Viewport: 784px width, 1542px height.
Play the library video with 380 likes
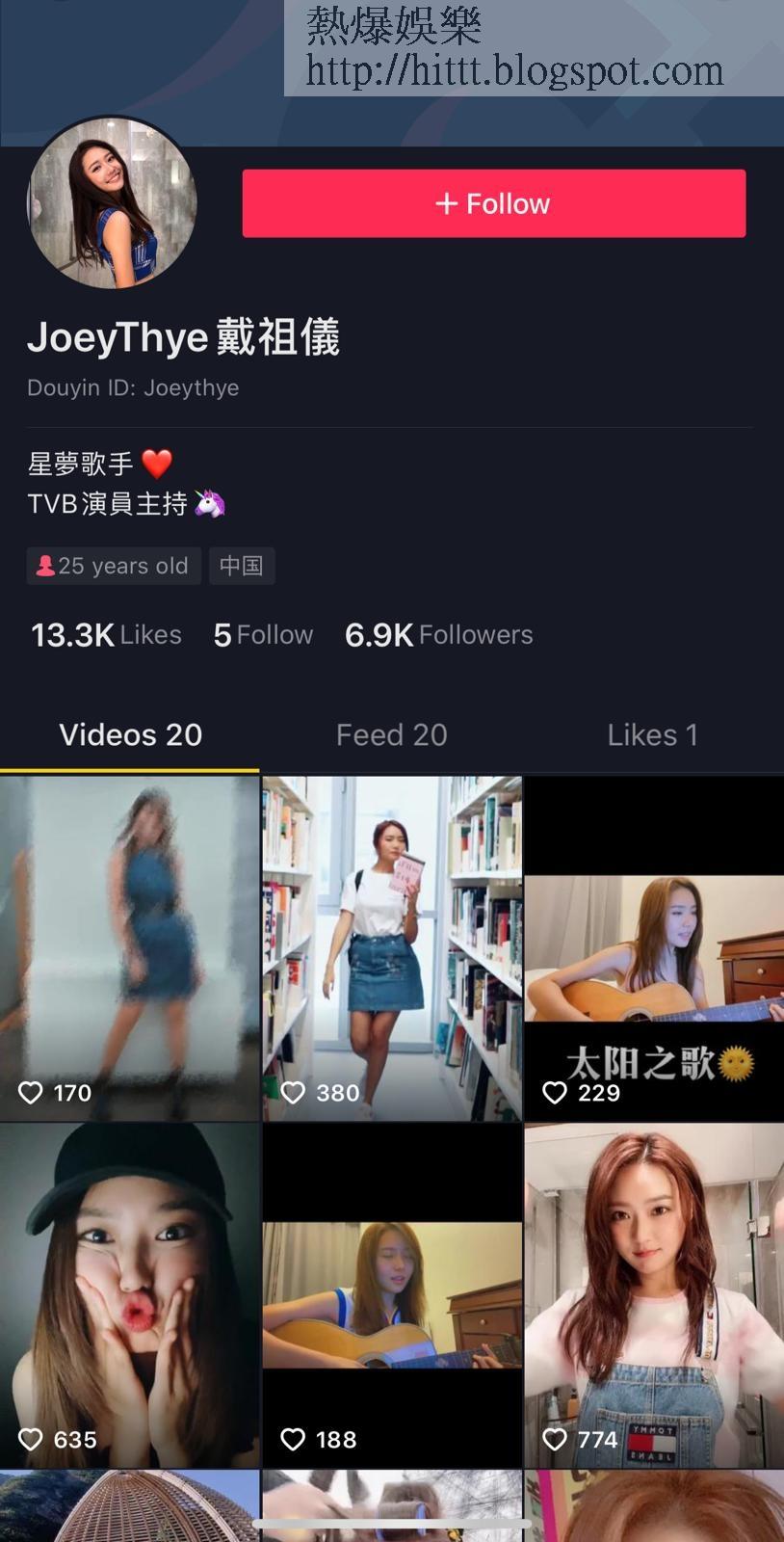(x=392, y=948)
